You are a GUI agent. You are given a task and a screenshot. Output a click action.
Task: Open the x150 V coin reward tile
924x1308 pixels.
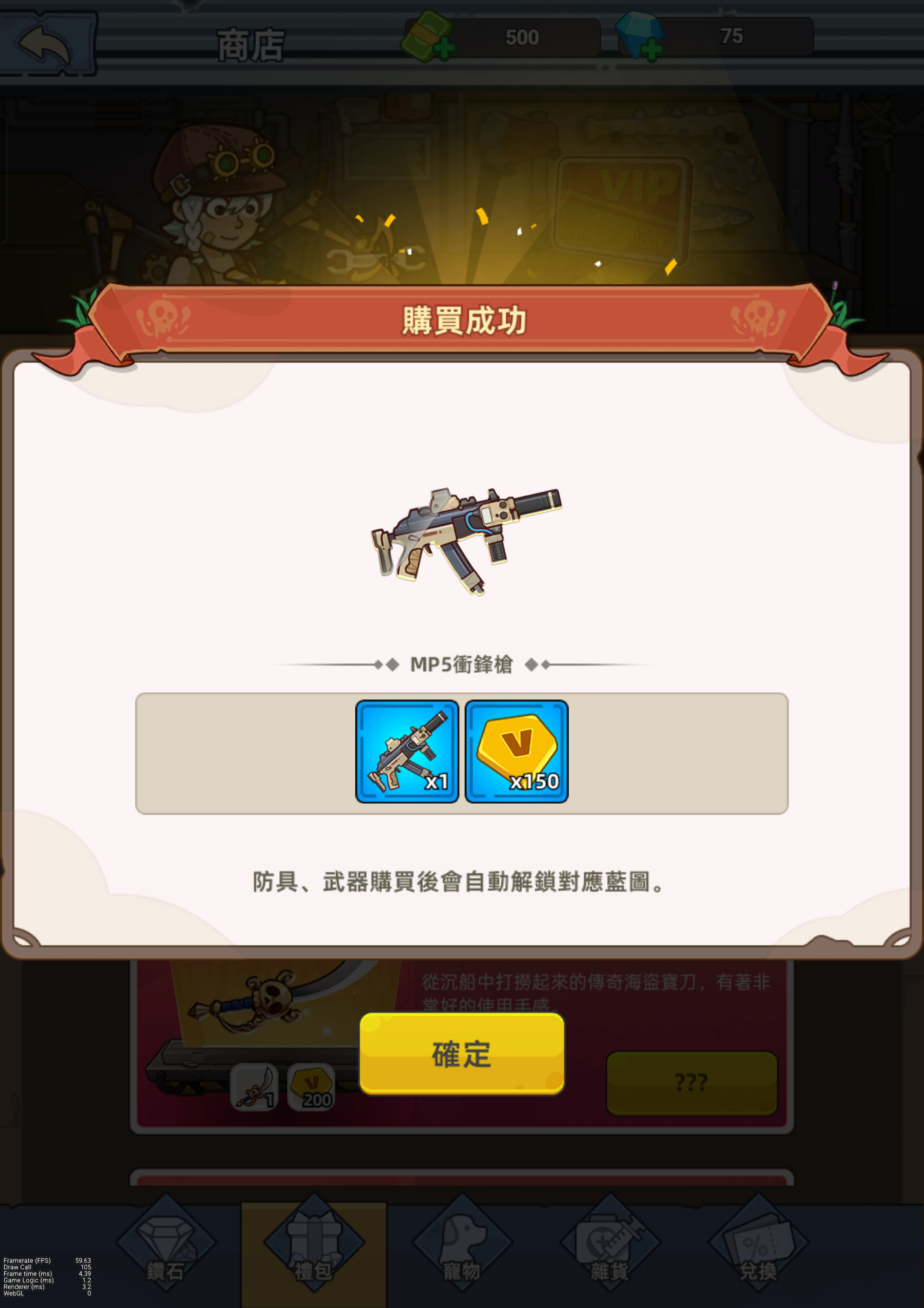(516, 751)
